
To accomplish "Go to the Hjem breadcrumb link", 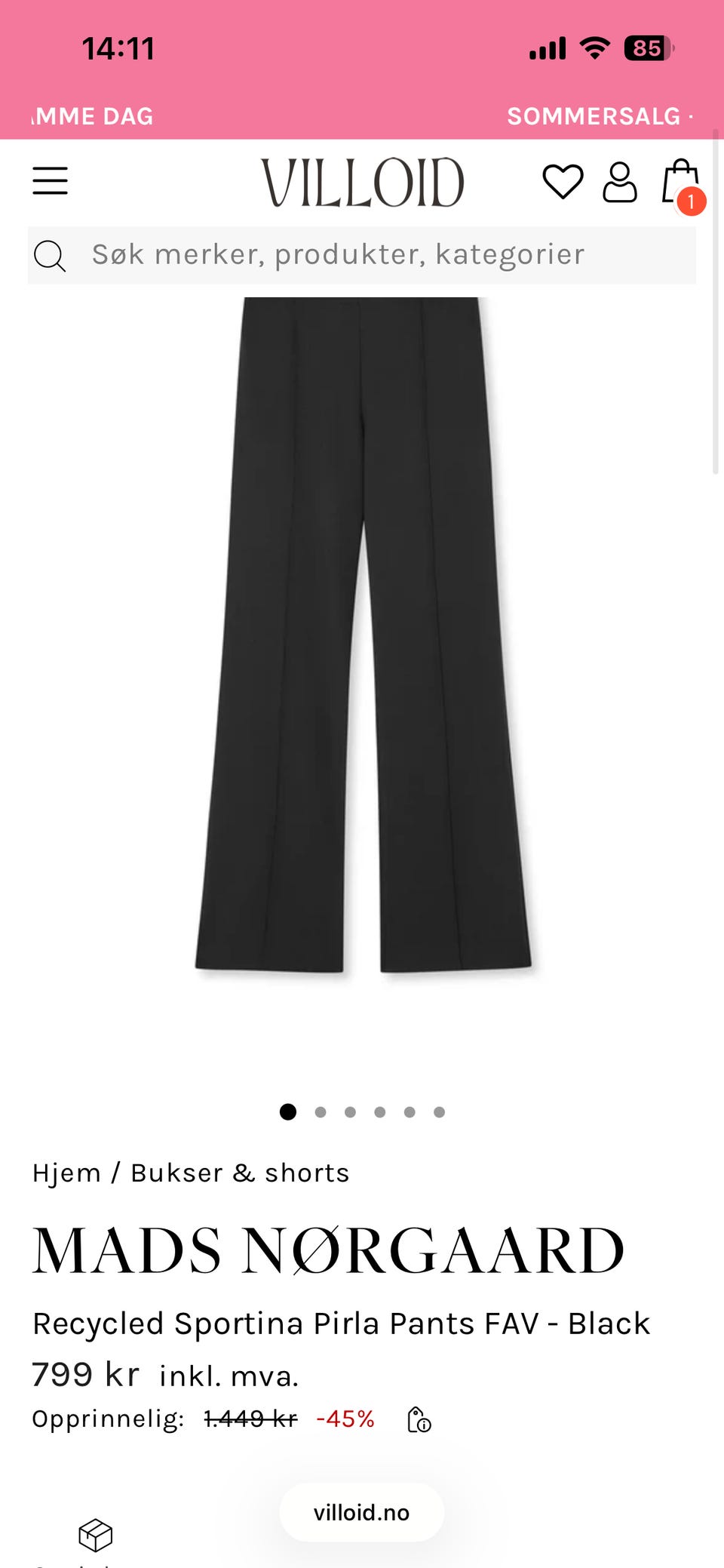I will (x=66, y=1173).
